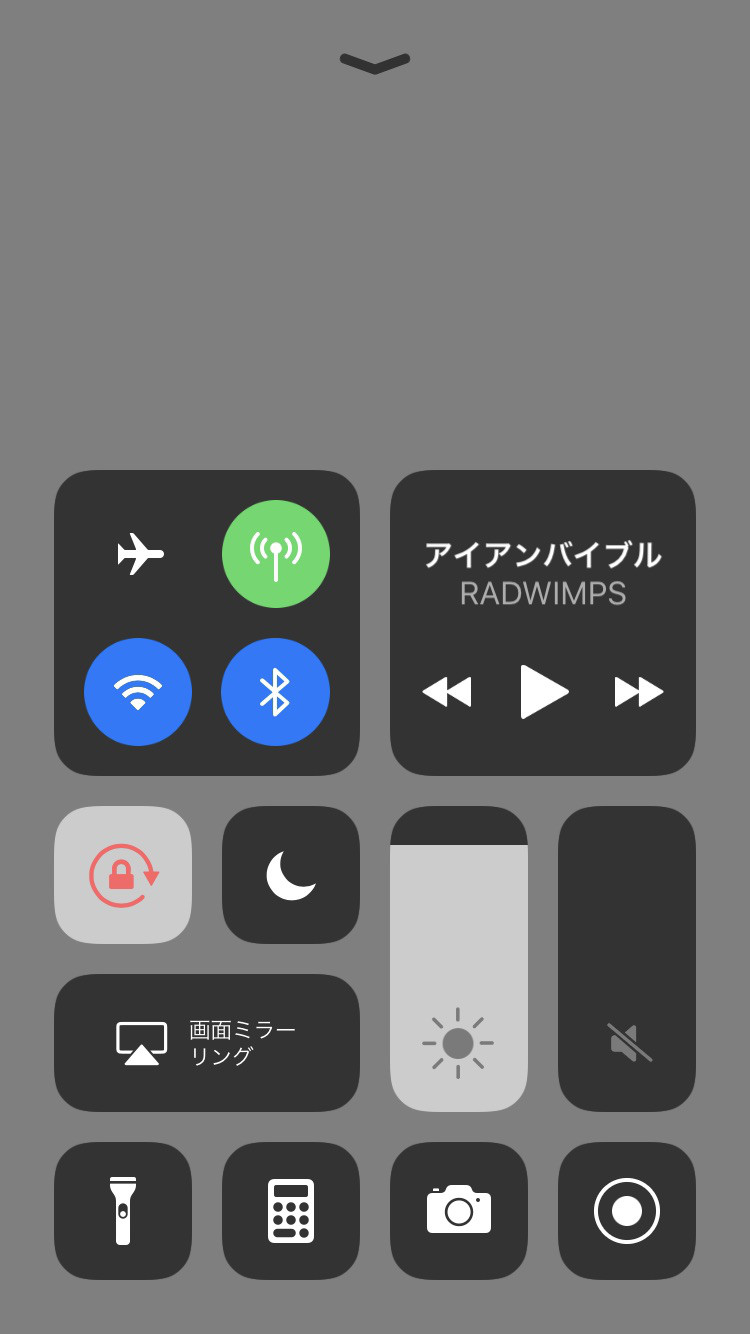
Task: Tap the brightness slider
Action: [459, 960]
